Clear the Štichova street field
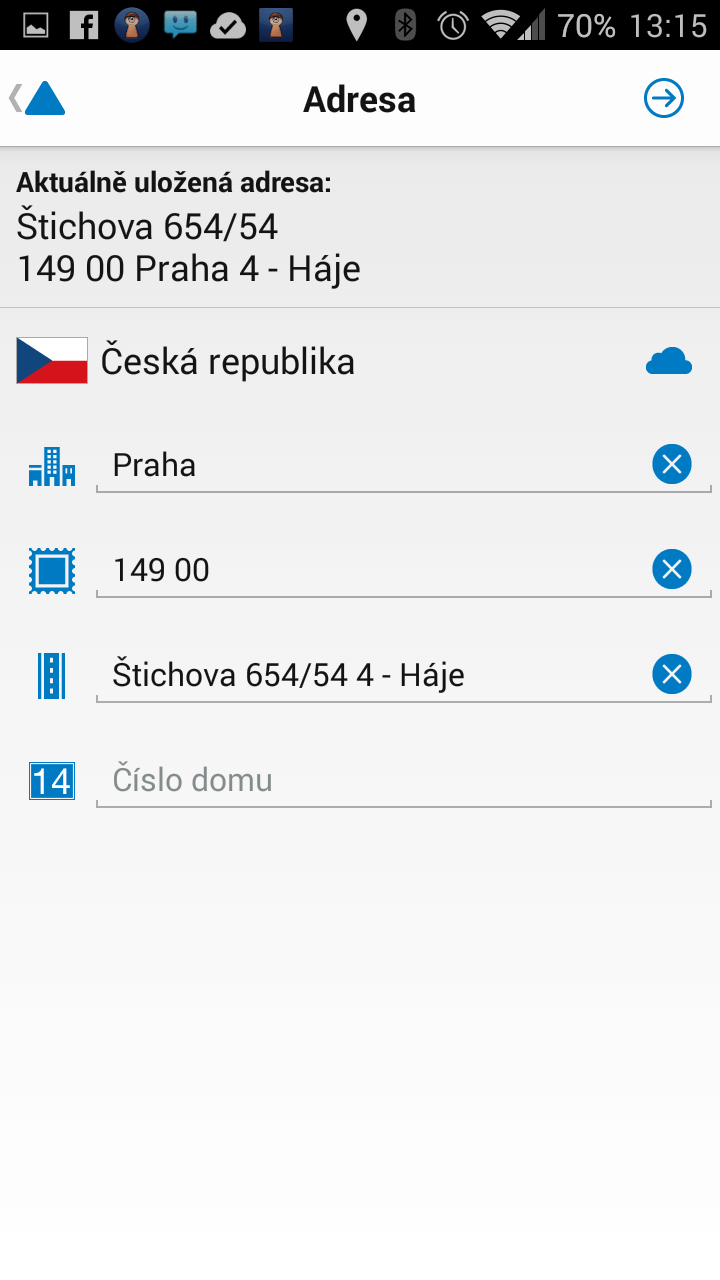 point(672,675)
